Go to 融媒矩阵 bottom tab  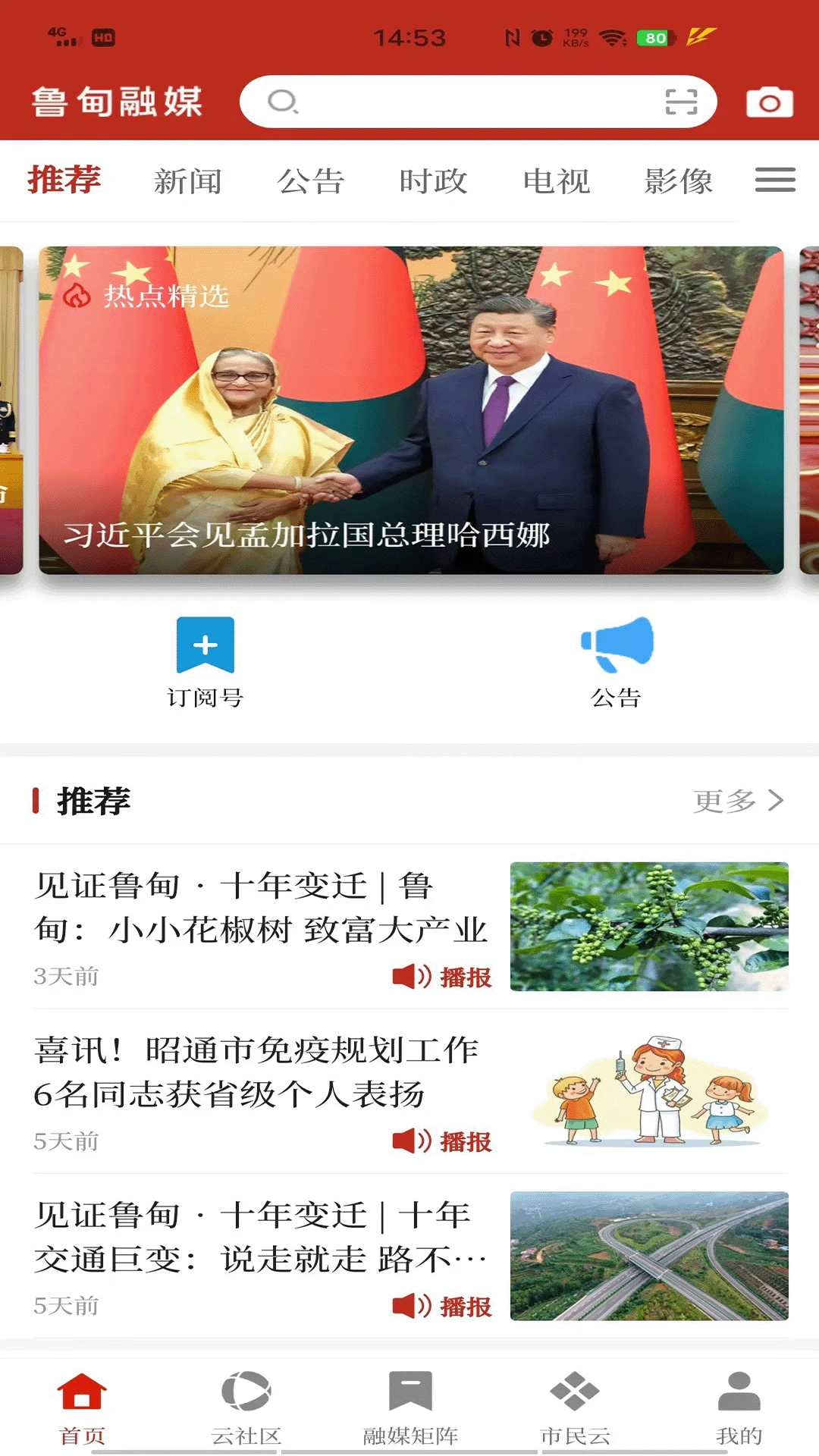[409, 1407]
